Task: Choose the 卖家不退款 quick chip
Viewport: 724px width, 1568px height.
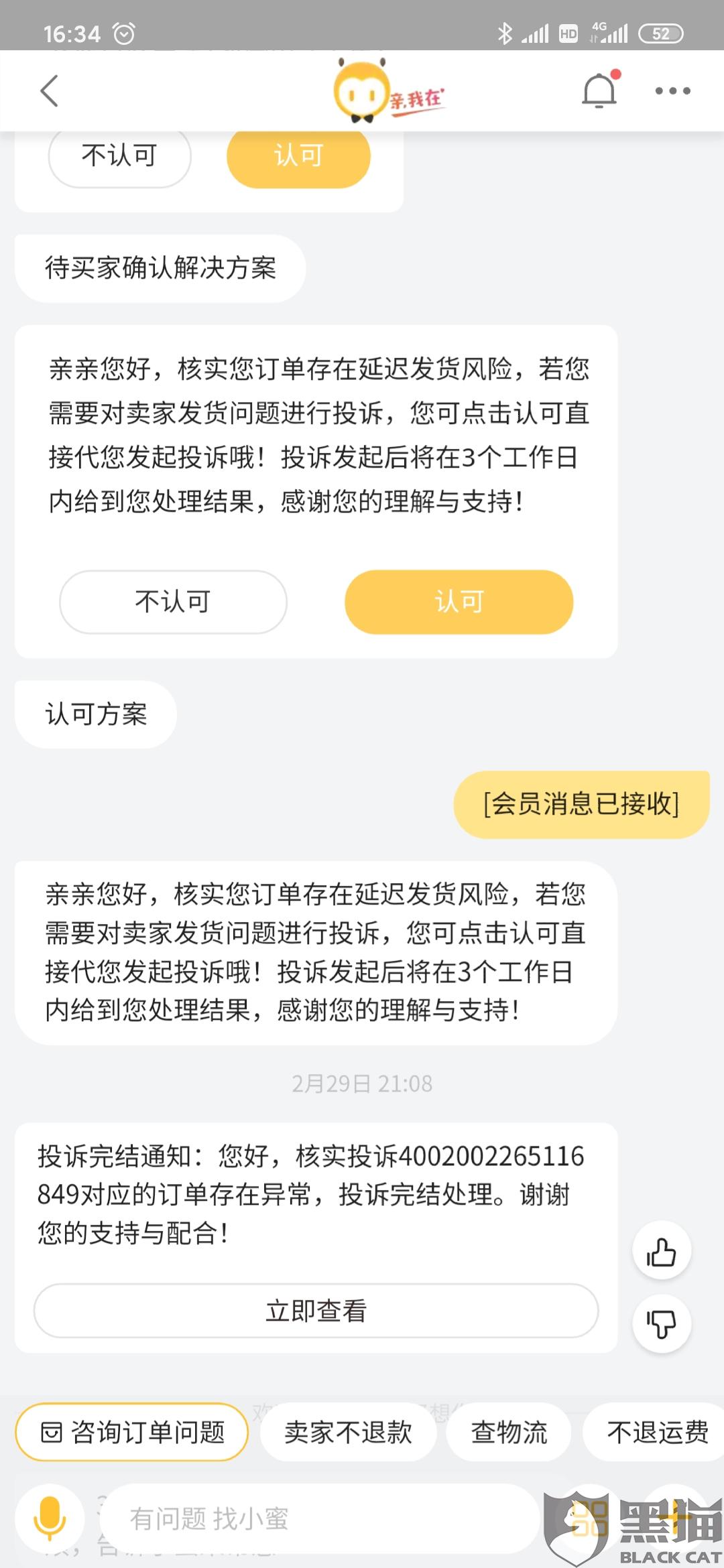Action: point(348,1432)
